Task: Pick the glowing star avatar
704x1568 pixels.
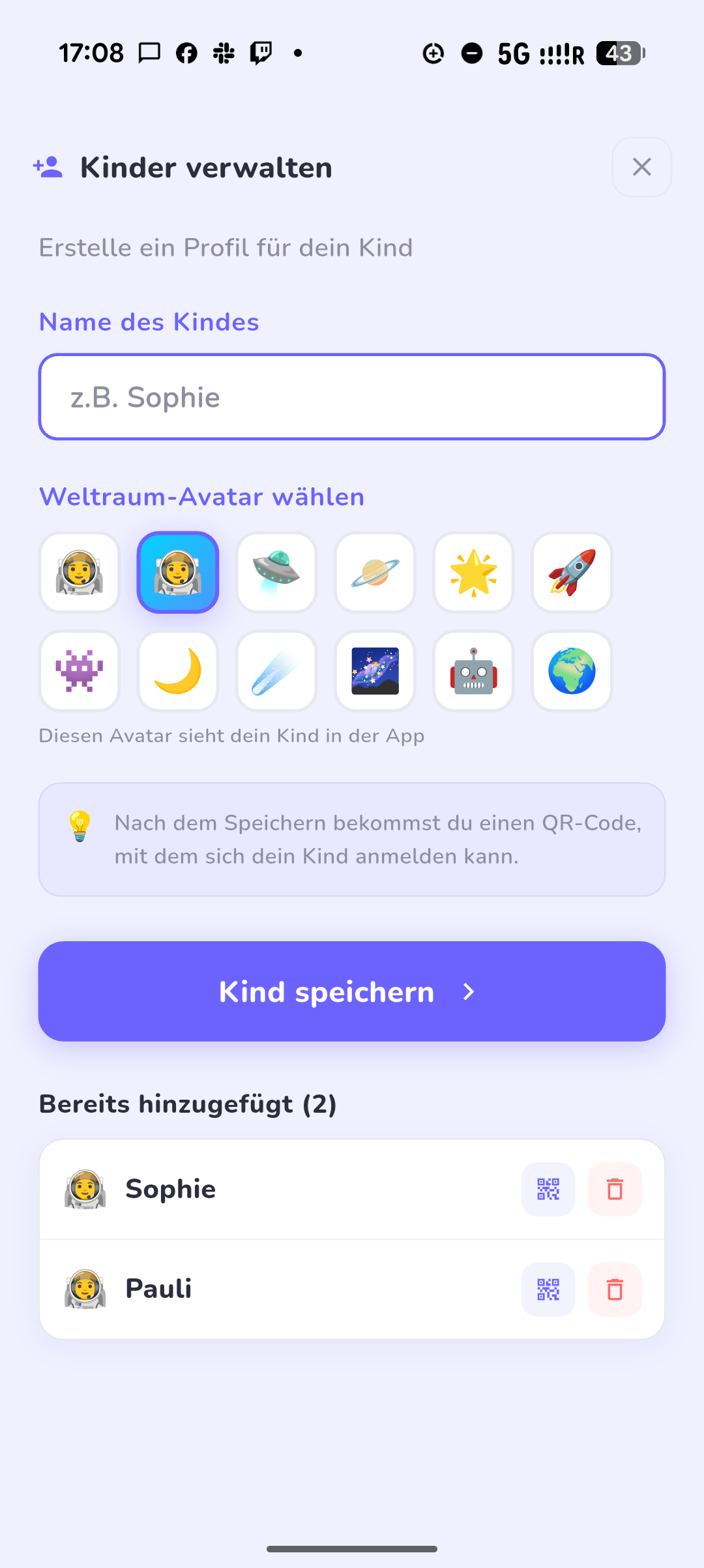Action: coord(473,573)
